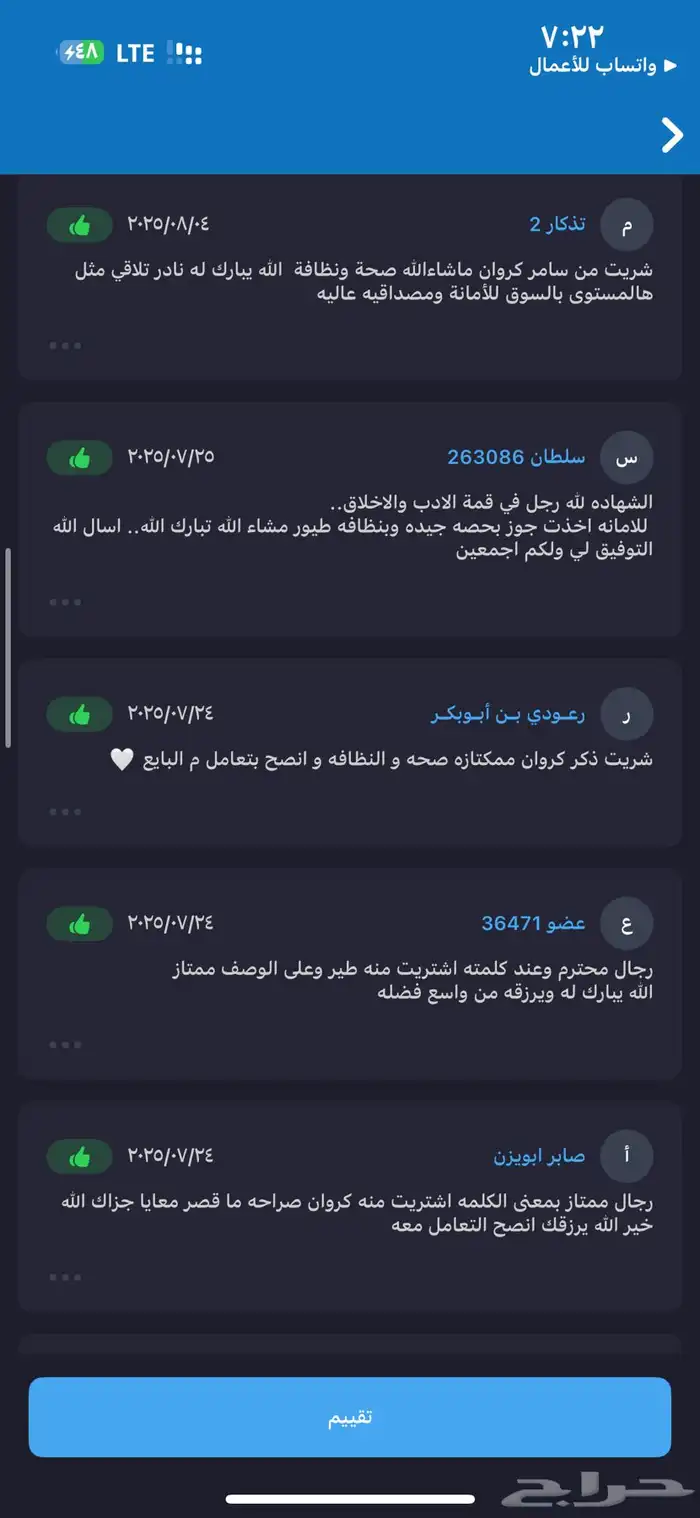Image resolution: width=700 pixels, height=1518 pixels.
Task: Open the profile of عضو 36471
Action: tap(533, 922)
